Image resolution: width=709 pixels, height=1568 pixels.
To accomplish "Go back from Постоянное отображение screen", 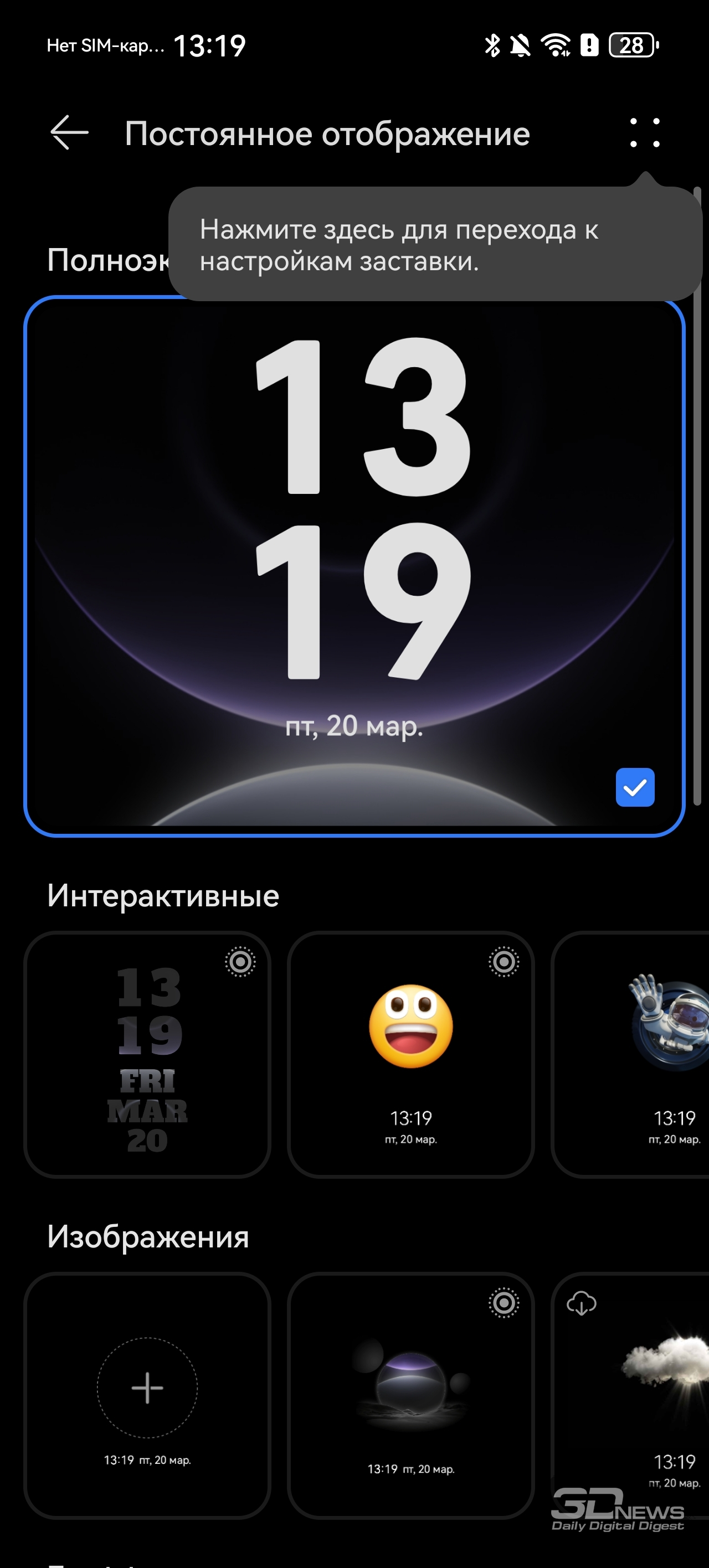I will [x=69, y=133].
